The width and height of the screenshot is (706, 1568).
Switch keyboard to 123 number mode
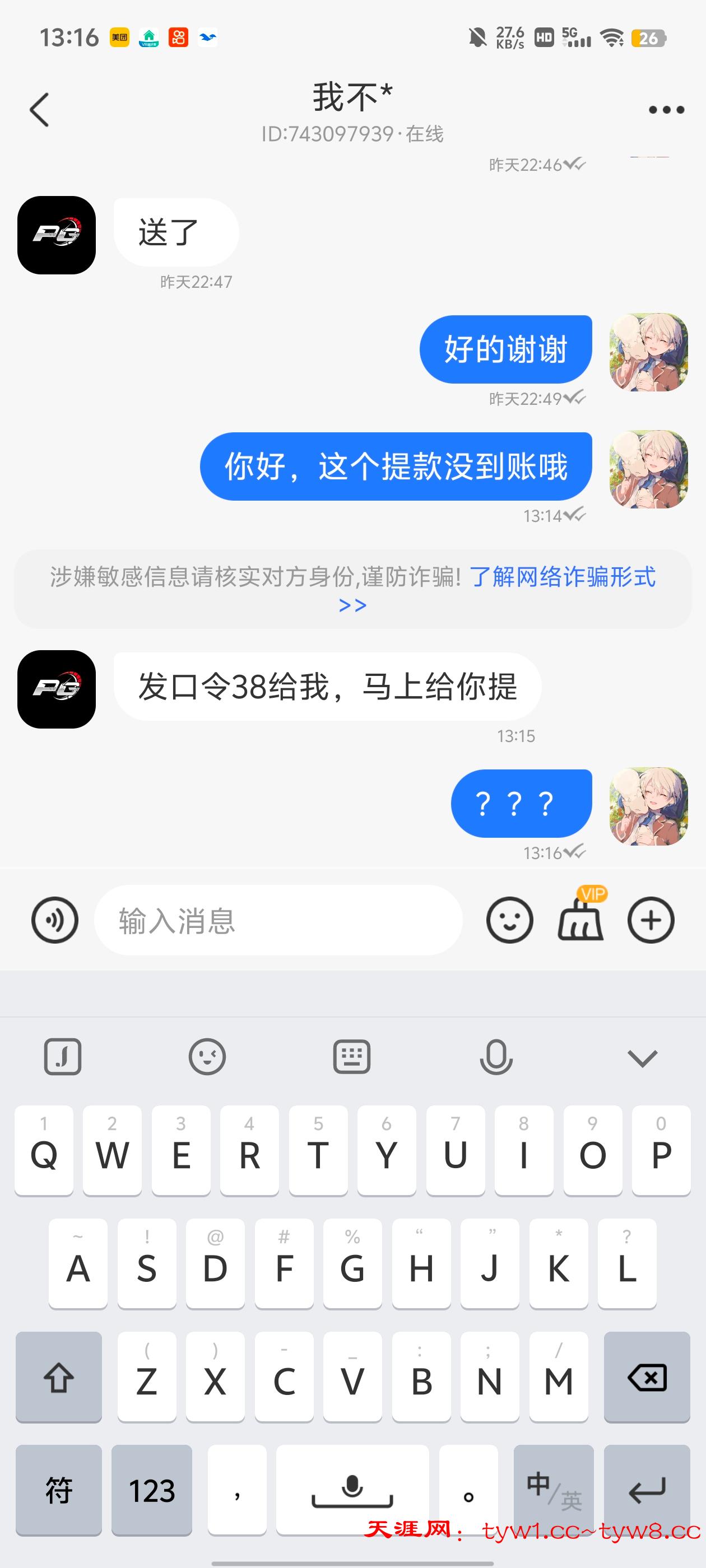click(x=152, y=1490)
